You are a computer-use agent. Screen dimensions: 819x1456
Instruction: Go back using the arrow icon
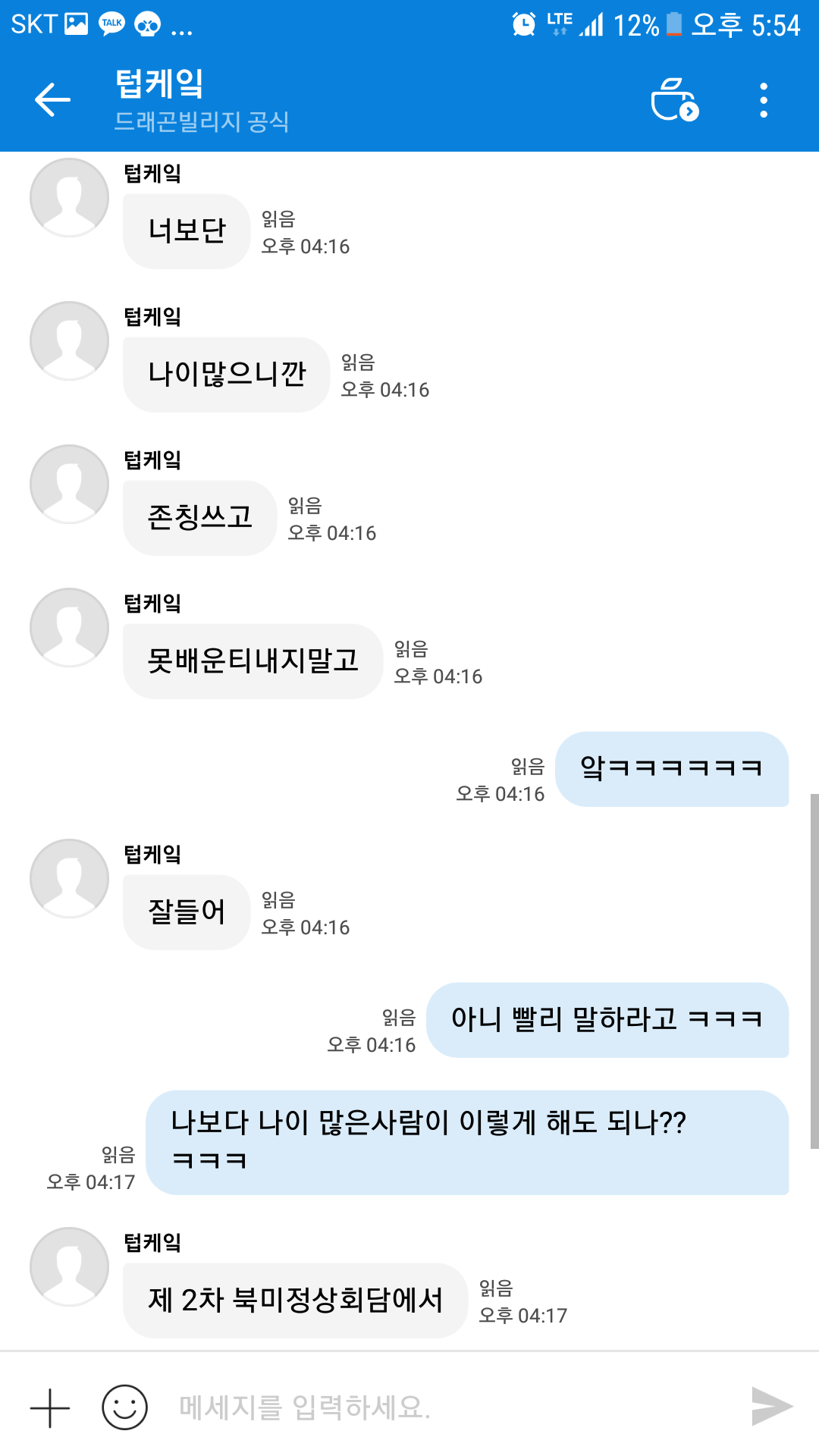(52, 99)
